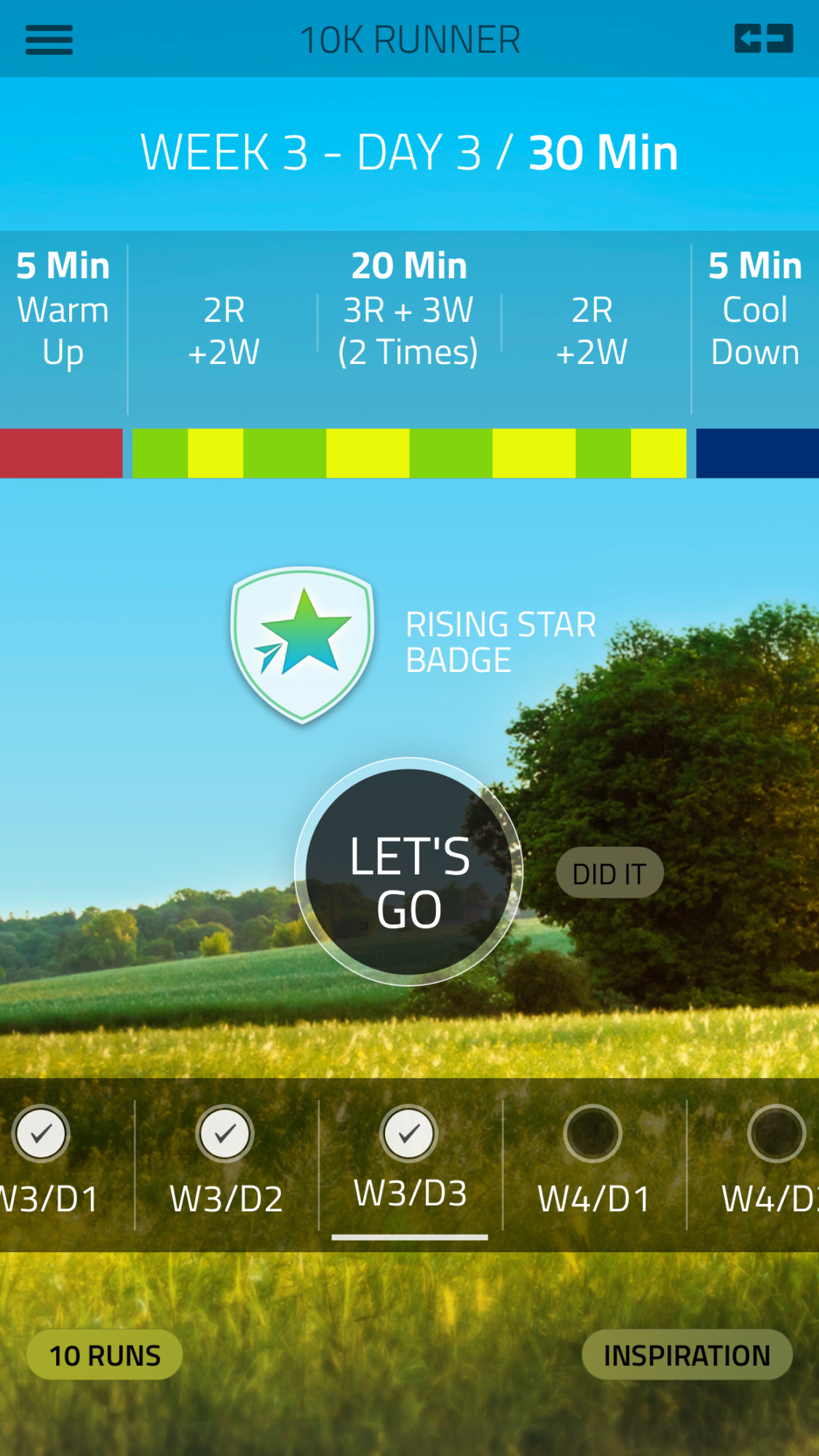
Task: Mark workout done with DID IT
Action: [x=609, y=873]
